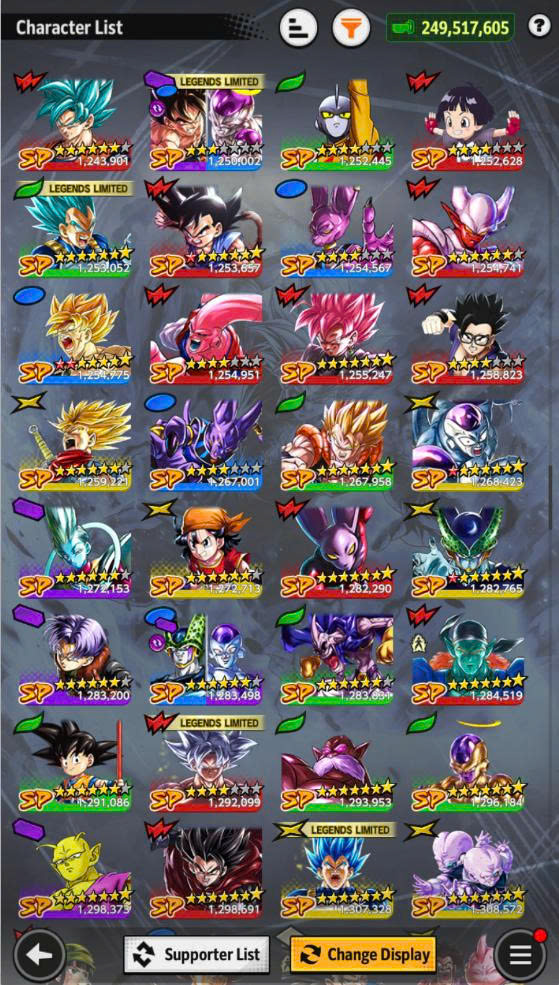The image size is (559, 985).
Task: Open the hamburger menu with red dot
Action: [519, 955]
